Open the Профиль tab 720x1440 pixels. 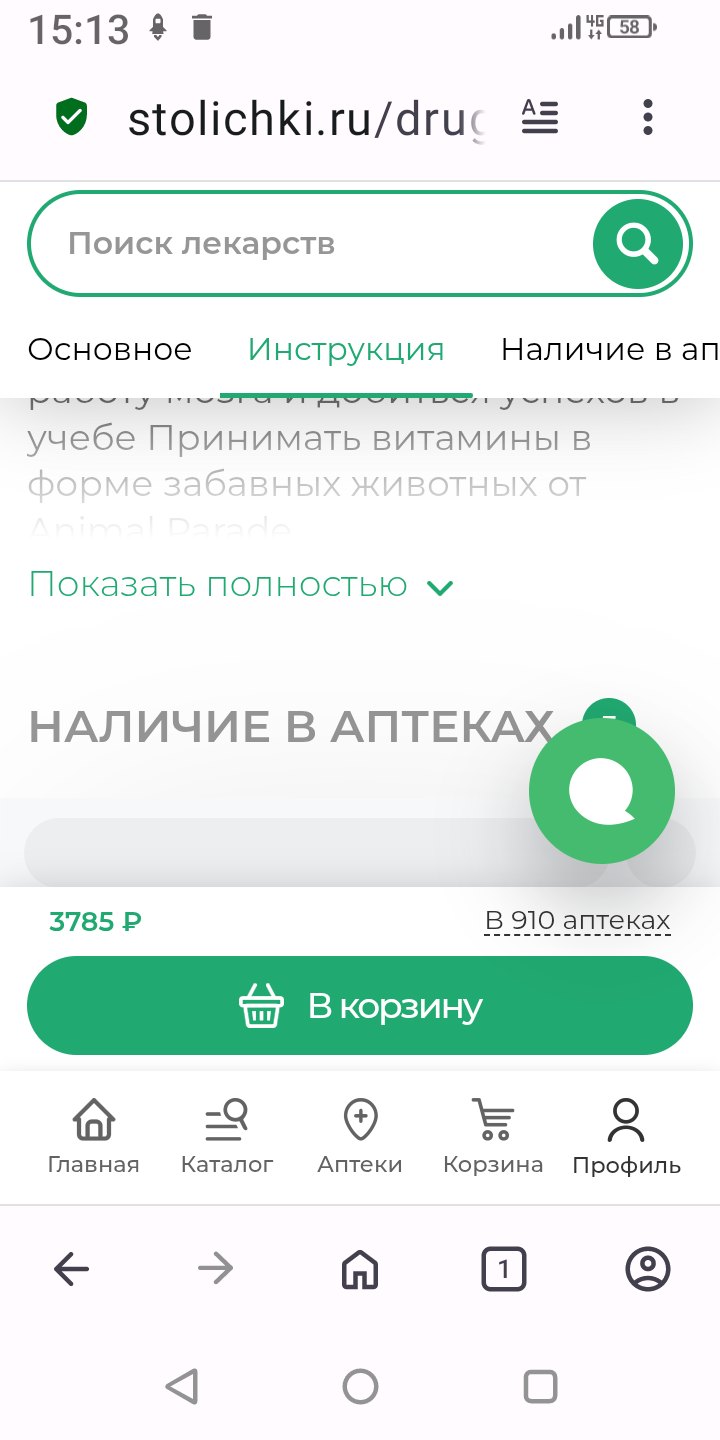(626, 1136)
